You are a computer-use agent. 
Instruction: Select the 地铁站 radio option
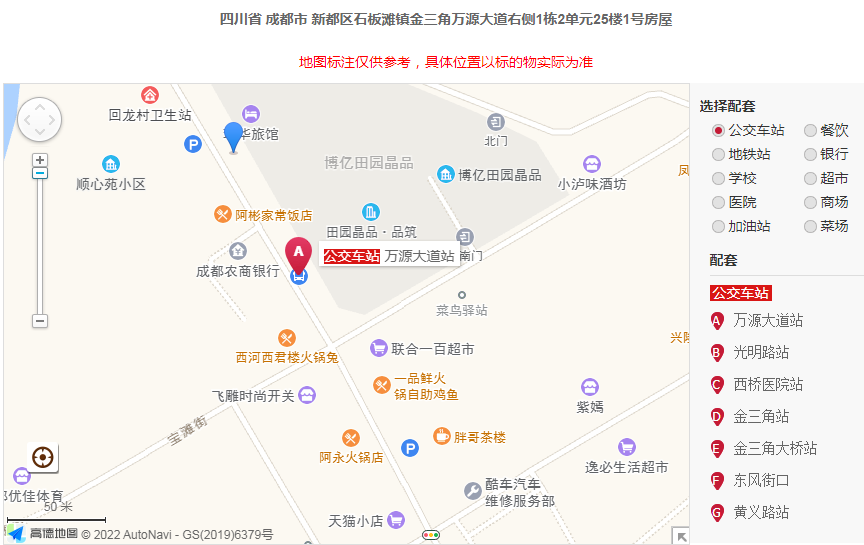click(718, 154)
